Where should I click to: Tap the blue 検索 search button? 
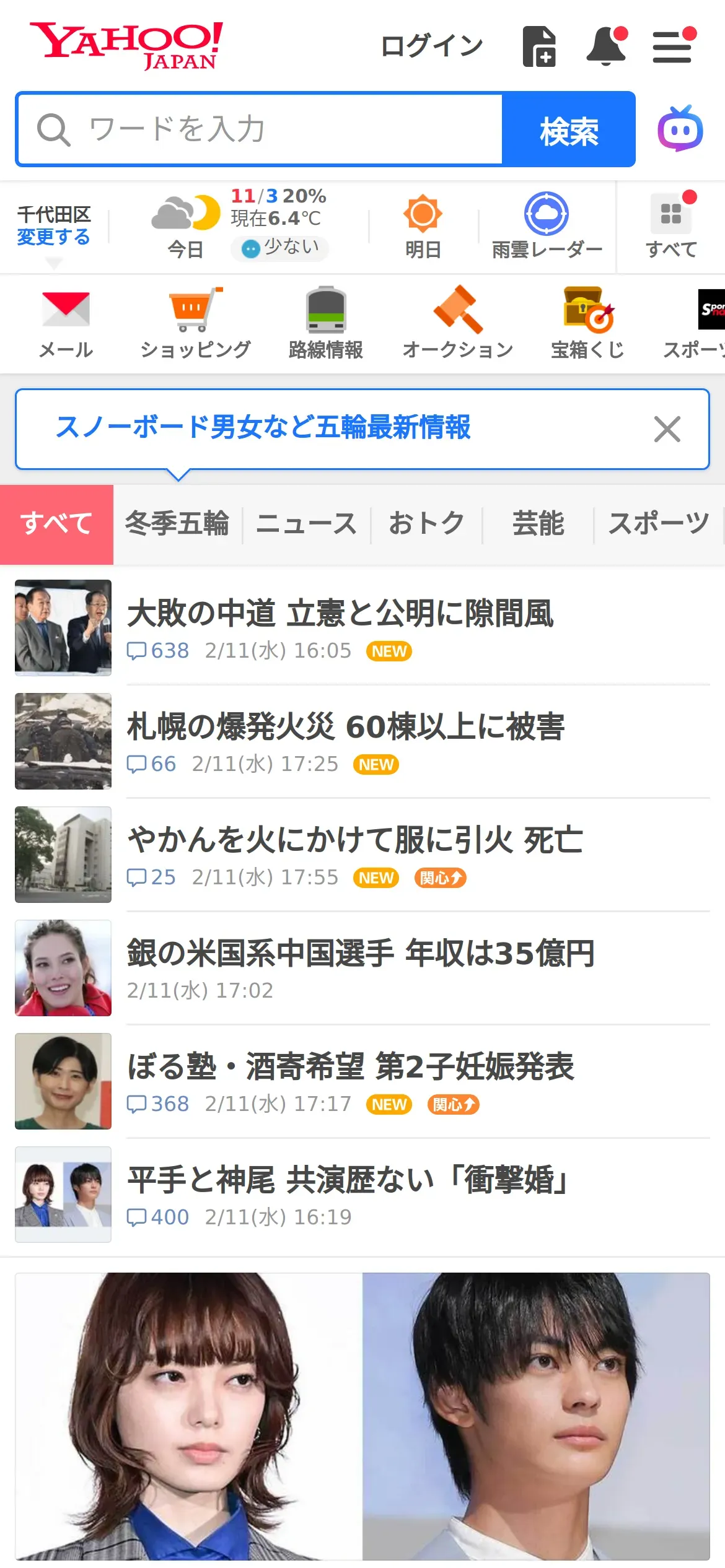[568, 129]
